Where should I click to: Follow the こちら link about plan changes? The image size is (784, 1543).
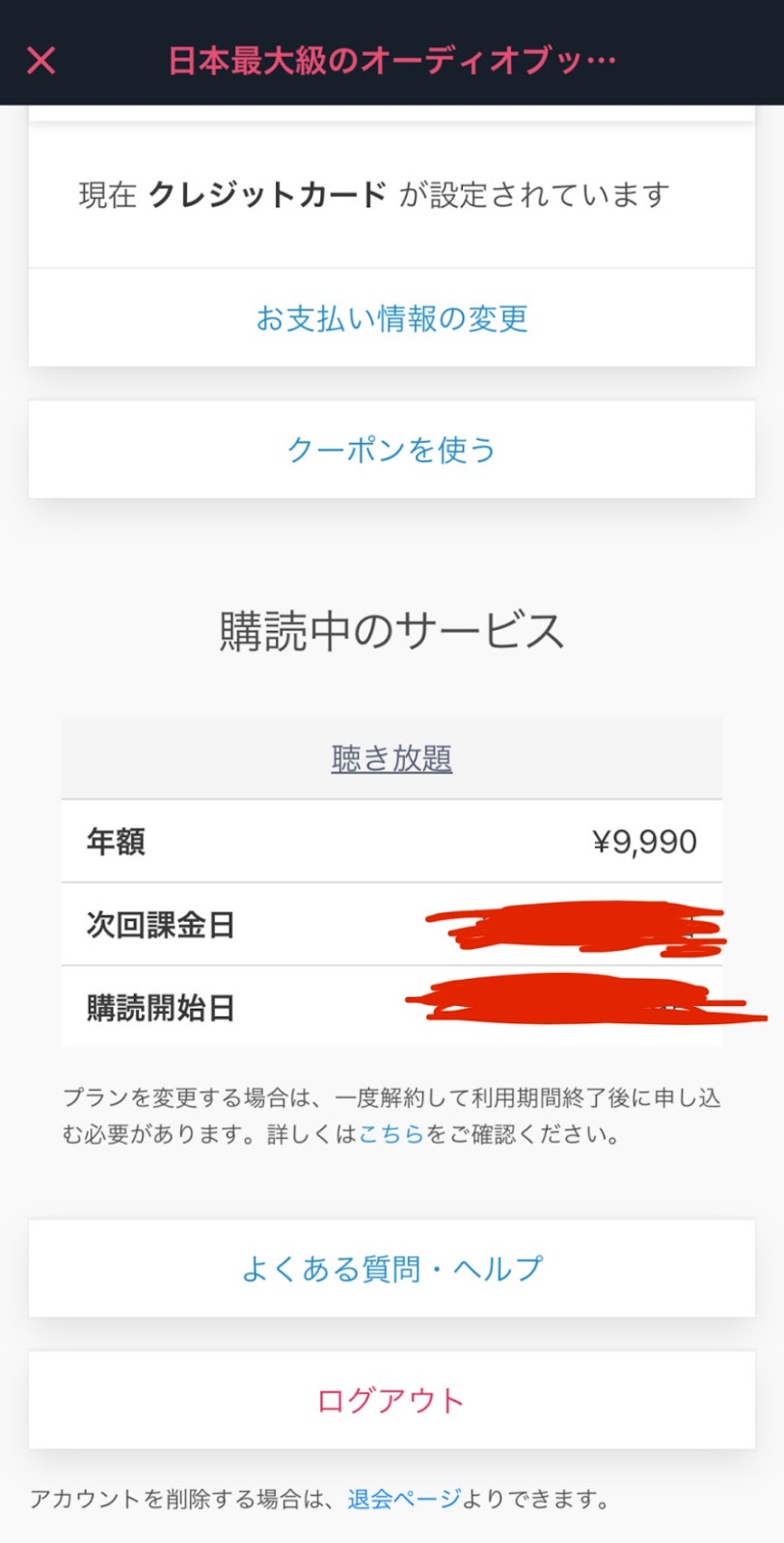pyautogui.click(x=392, y=1134)
